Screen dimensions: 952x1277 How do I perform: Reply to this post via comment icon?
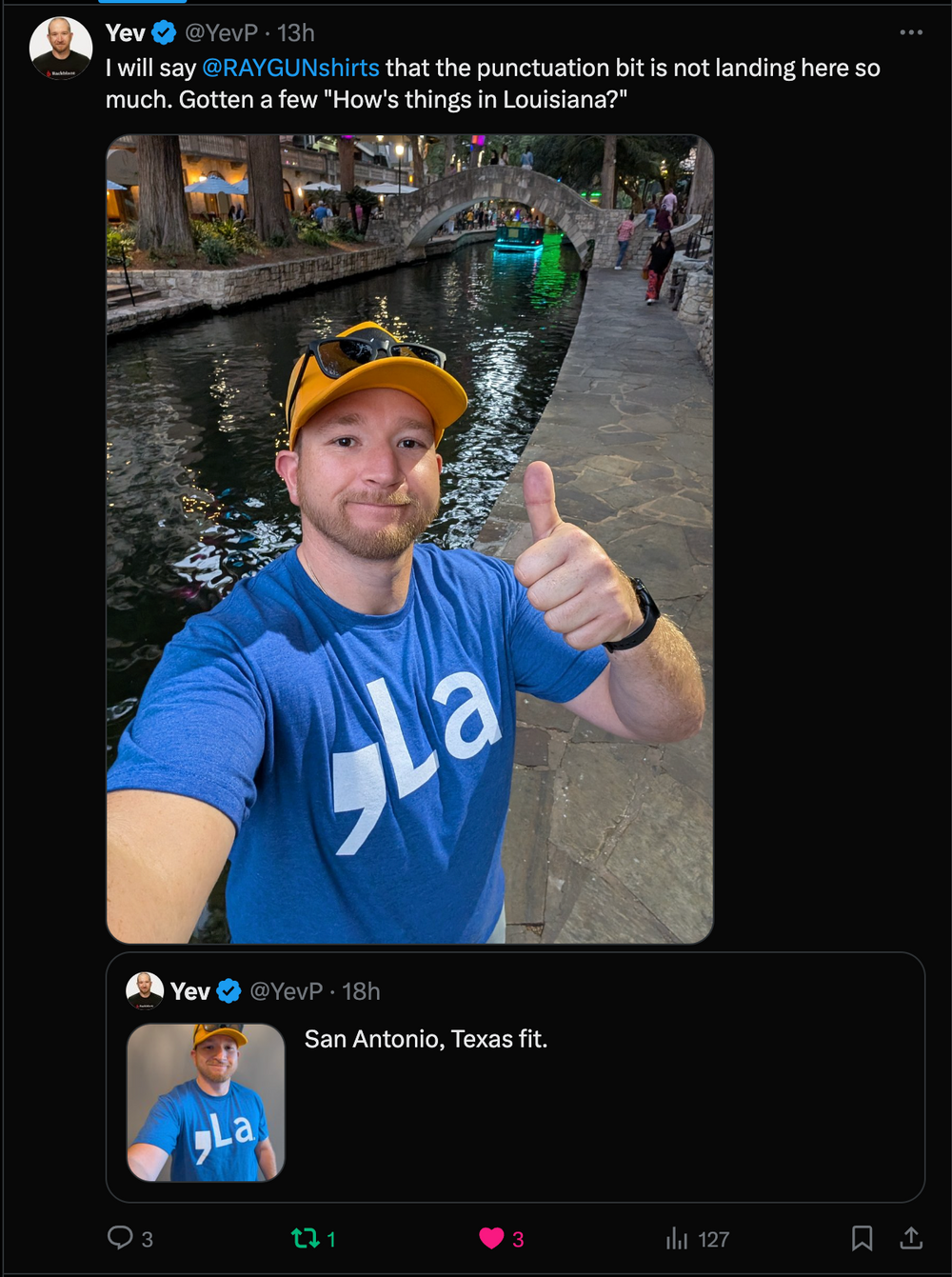[121, 1238]
